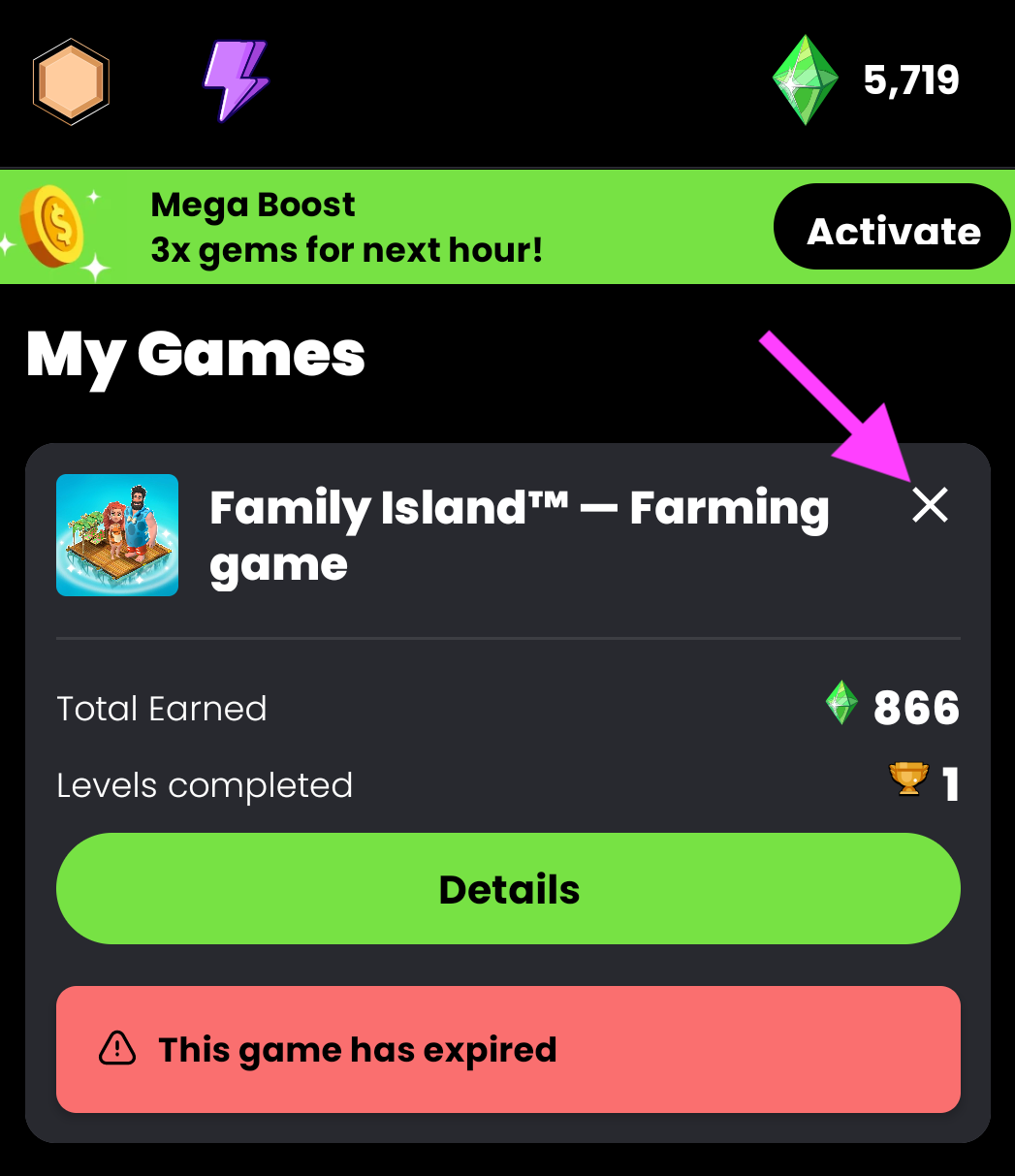This screenshot has height=1176, width=1015.
Task: Open the gem balance showing 5,719
Action: 866,80
